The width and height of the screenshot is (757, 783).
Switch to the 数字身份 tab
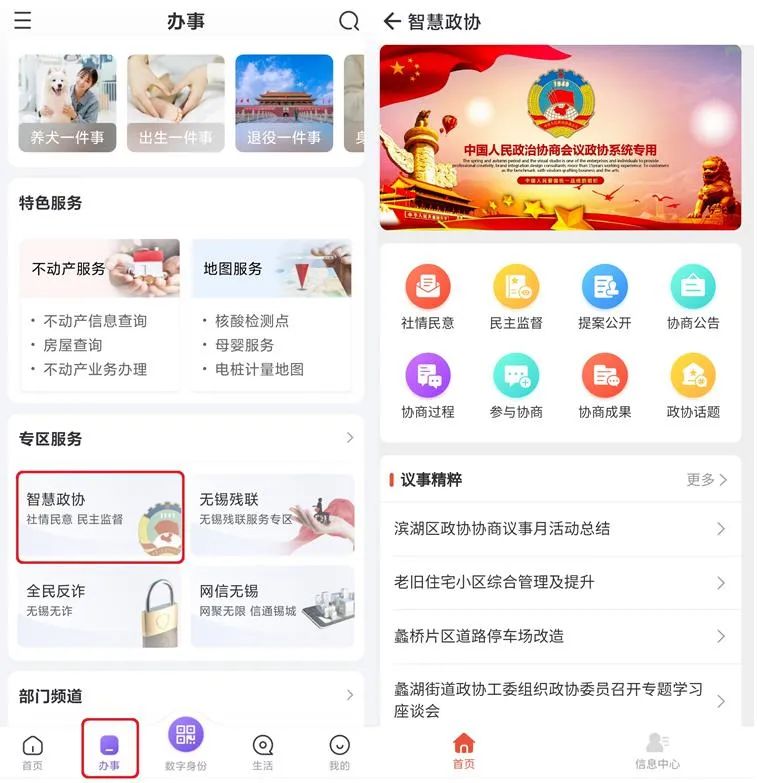tap(185, 745)
